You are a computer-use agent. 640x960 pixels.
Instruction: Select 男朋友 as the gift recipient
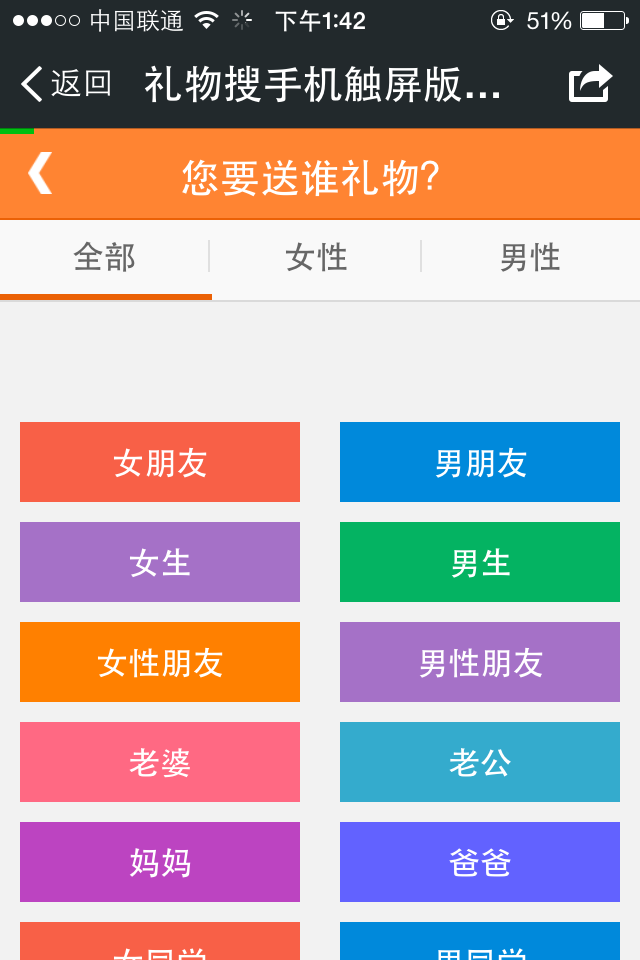[480, 462]
